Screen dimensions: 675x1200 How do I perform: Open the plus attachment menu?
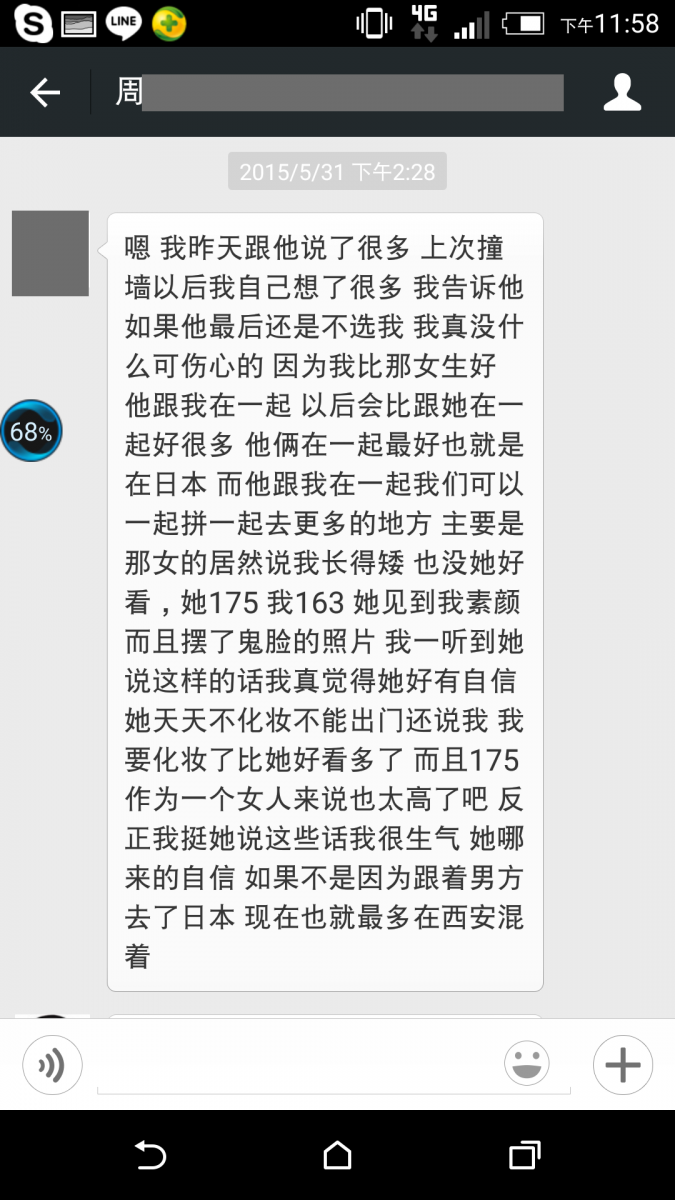point(622,1064)
